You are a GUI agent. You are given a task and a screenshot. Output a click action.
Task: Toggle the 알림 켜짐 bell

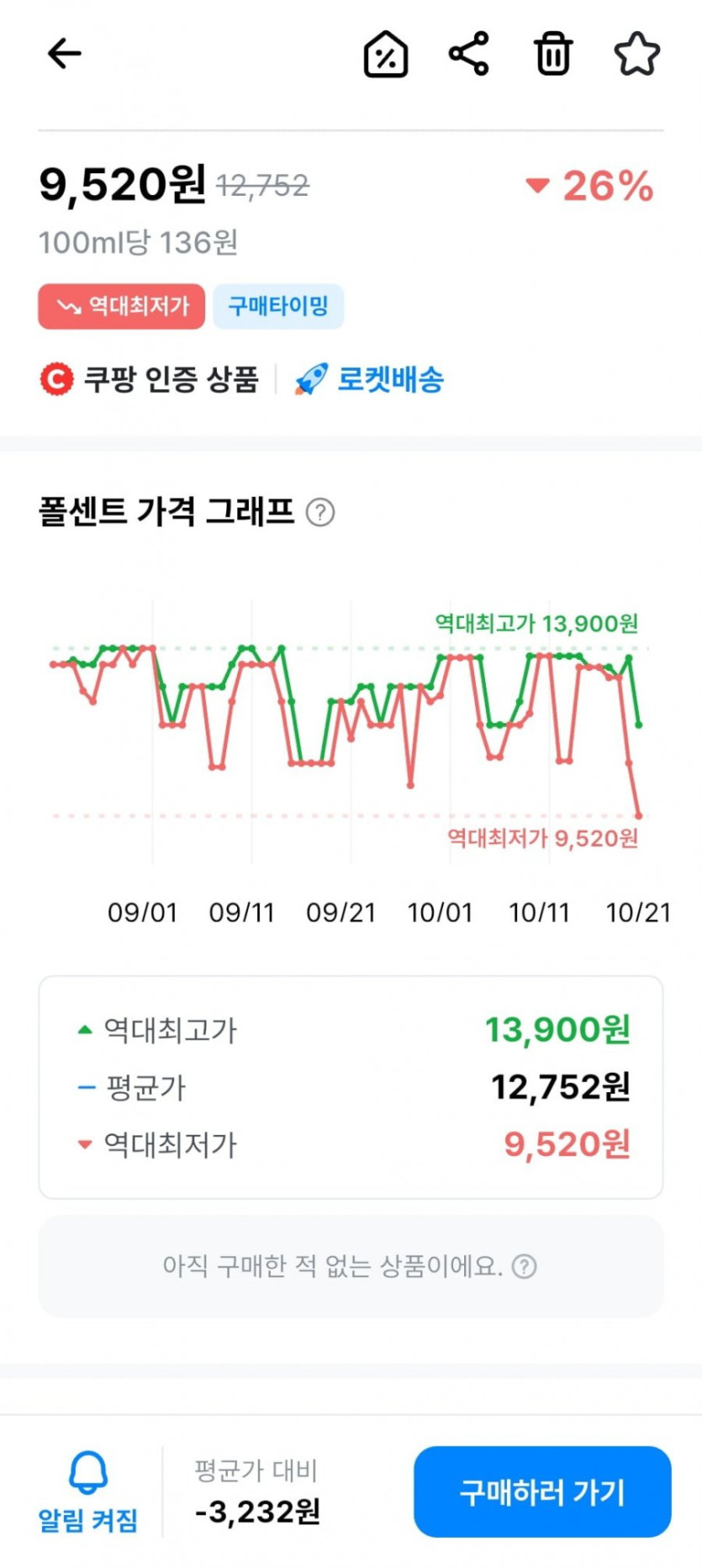pyautogui.click(x=88, y=1491)
